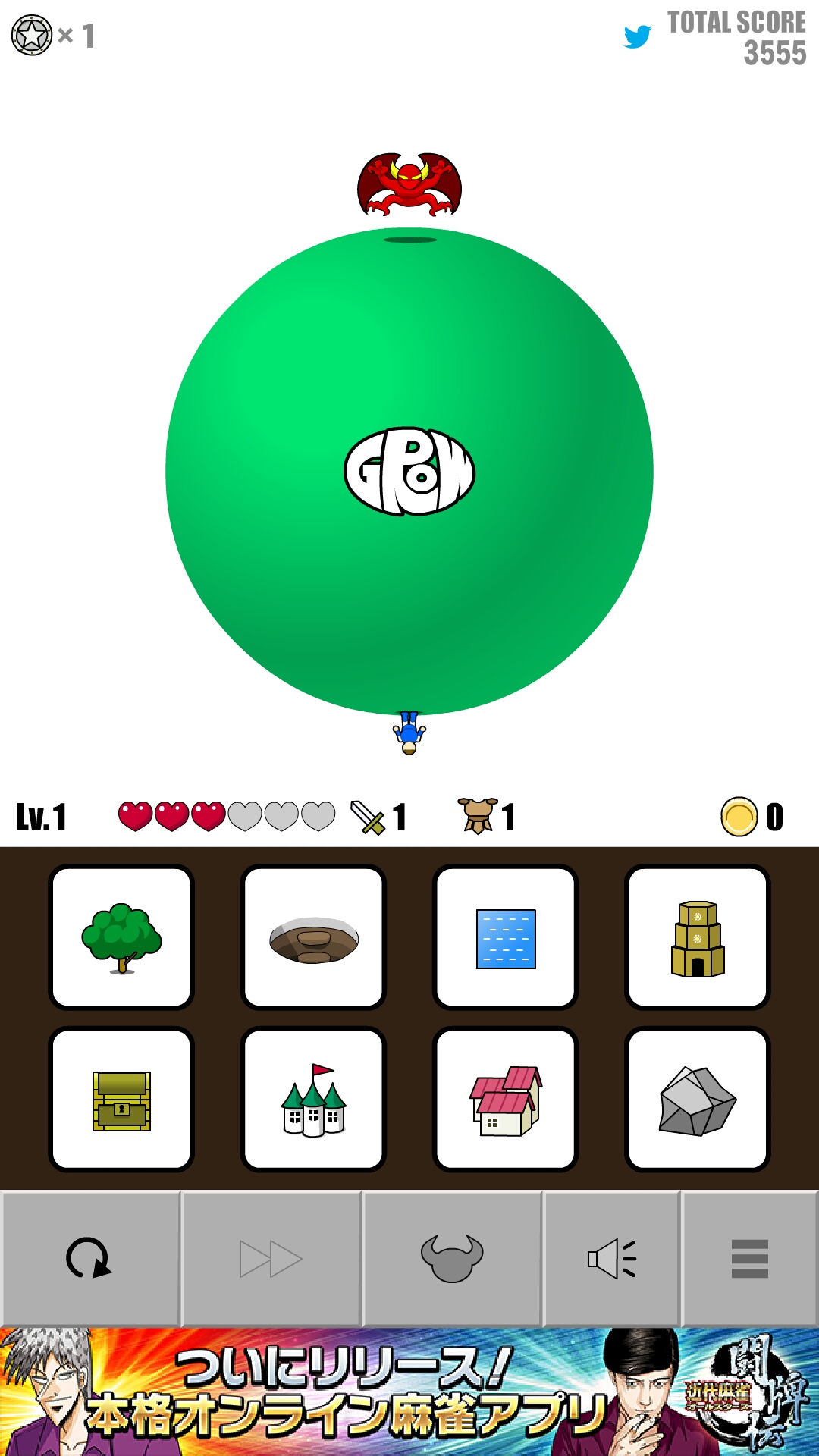Select the golden tower tile

[x=698, y=937]
